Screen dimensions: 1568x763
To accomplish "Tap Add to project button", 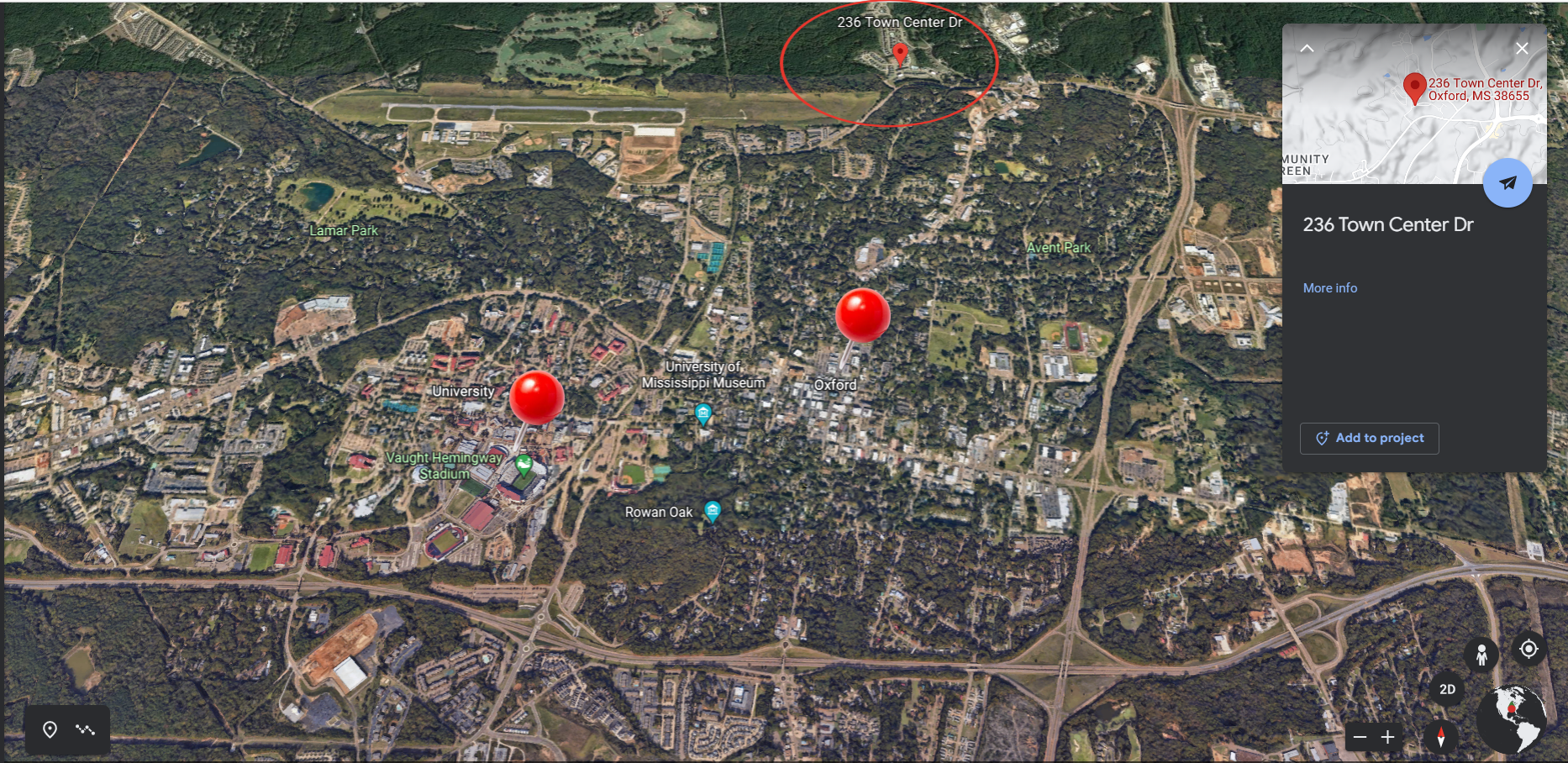I will (1369, 438).
